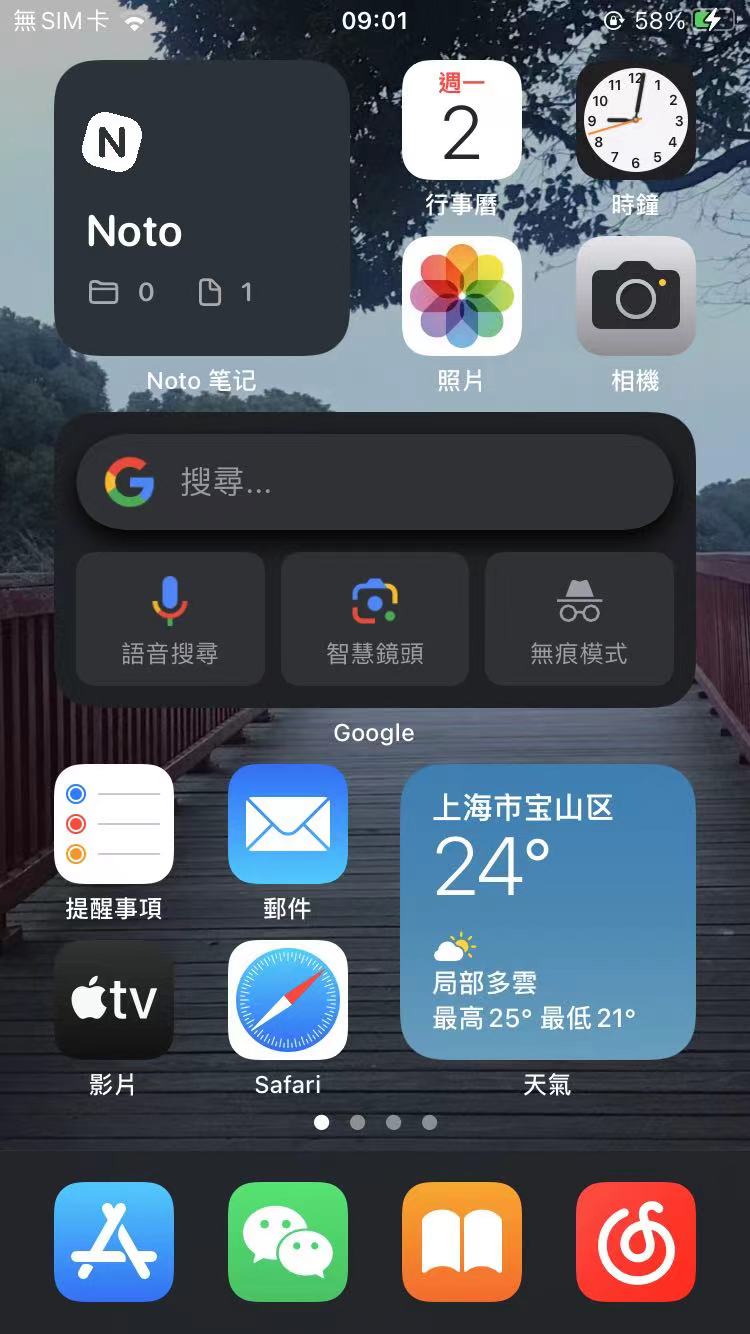The height and width of the screenshot is (1334, 750).
Task: Launch the Apple TV 影片 app
Action: pyautogui.click(x=114, y=1000)
